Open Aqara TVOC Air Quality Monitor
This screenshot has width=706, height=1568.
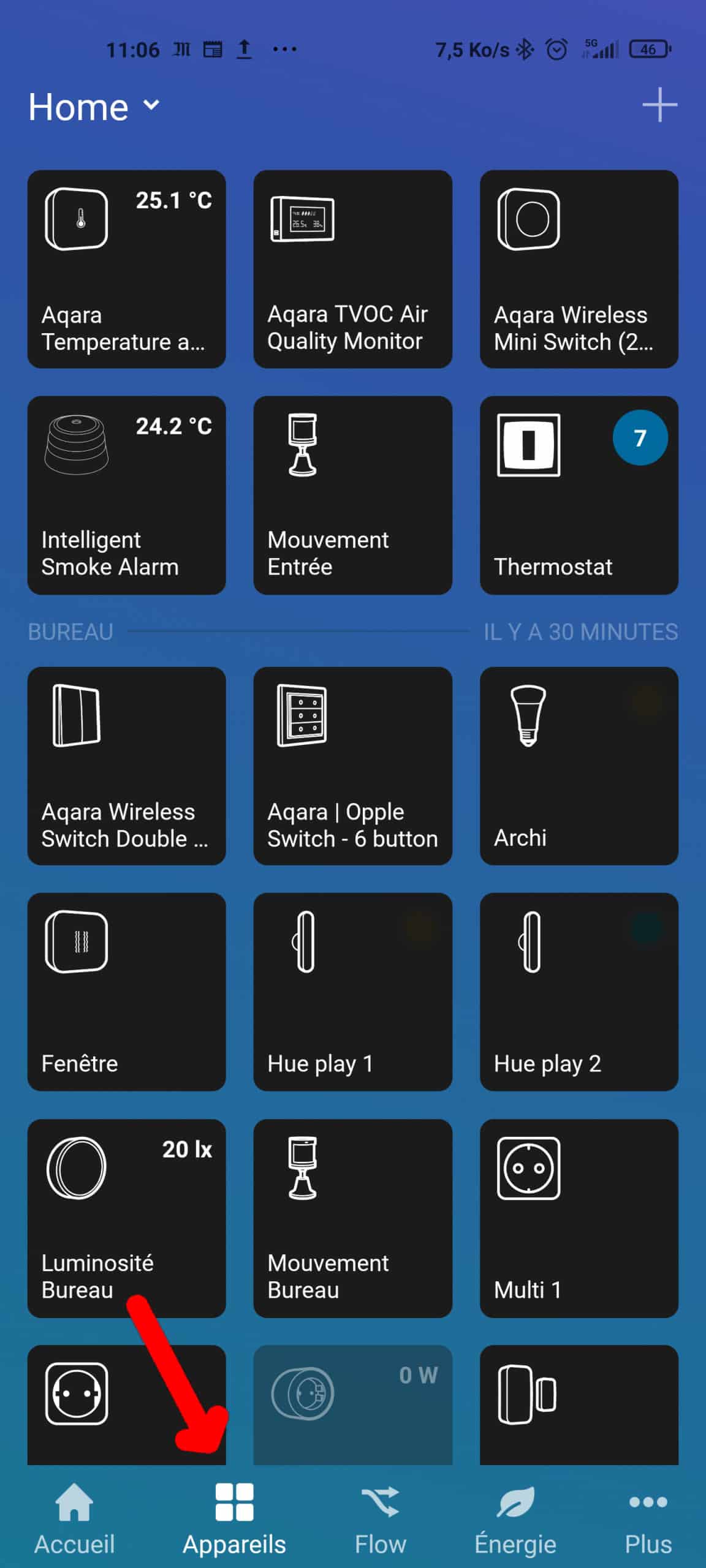click(353, 269)
